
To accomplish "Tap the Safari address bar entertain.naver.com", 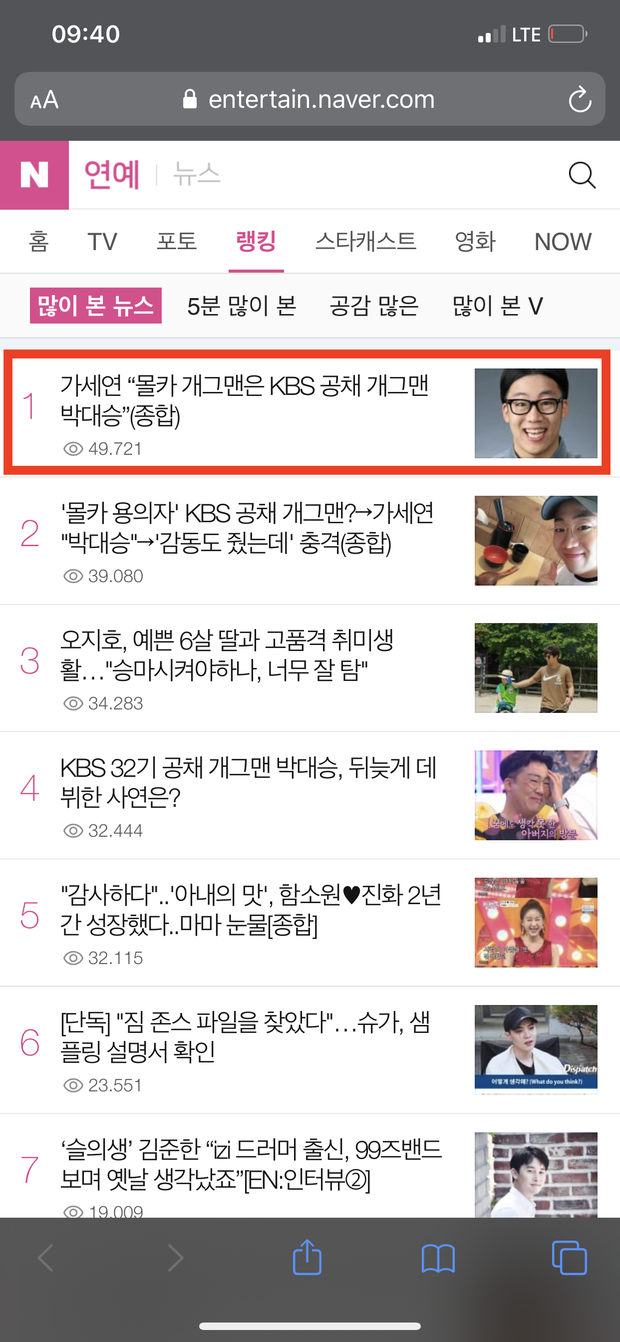I will click(308, 99).
